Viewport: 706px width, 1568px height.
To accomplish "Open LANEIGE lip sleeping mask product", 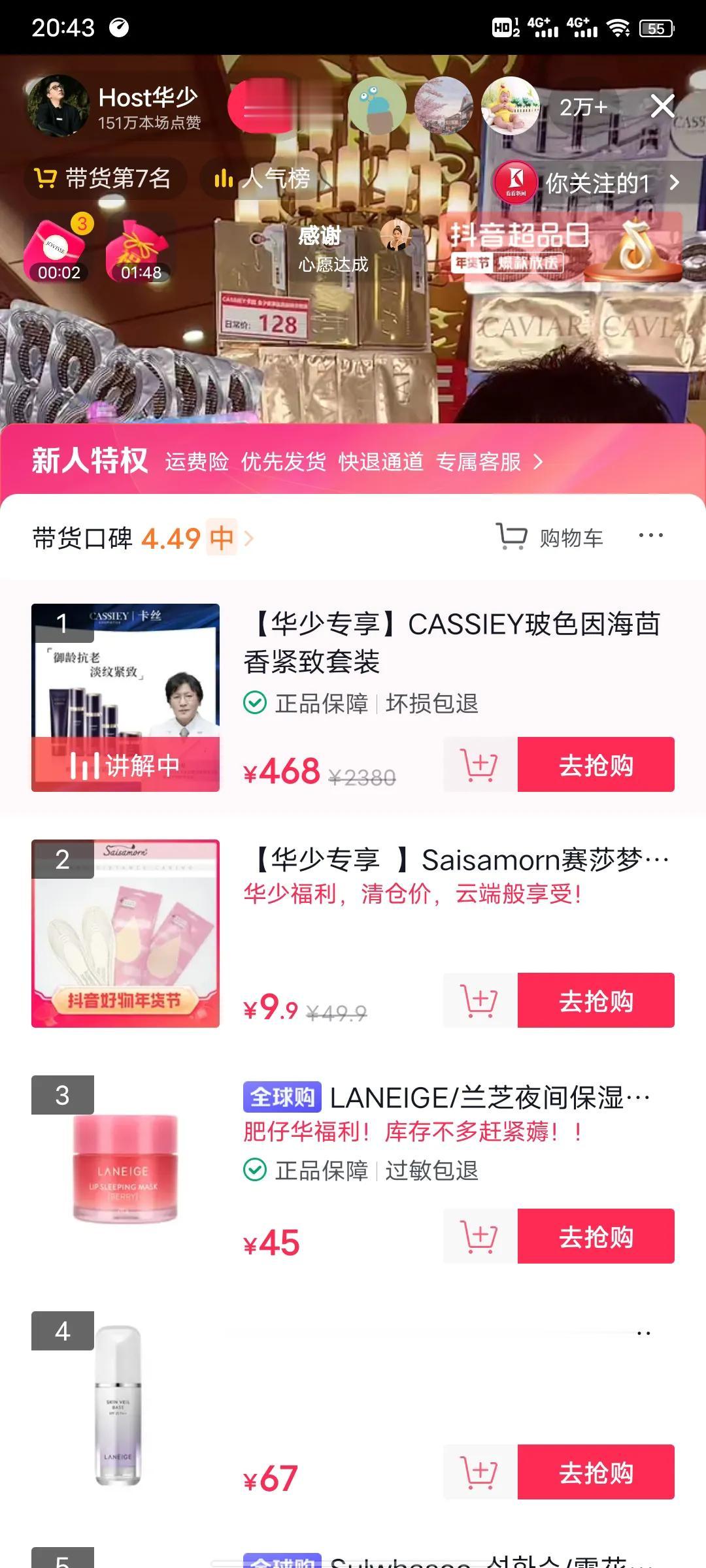I will point(445,1098).
